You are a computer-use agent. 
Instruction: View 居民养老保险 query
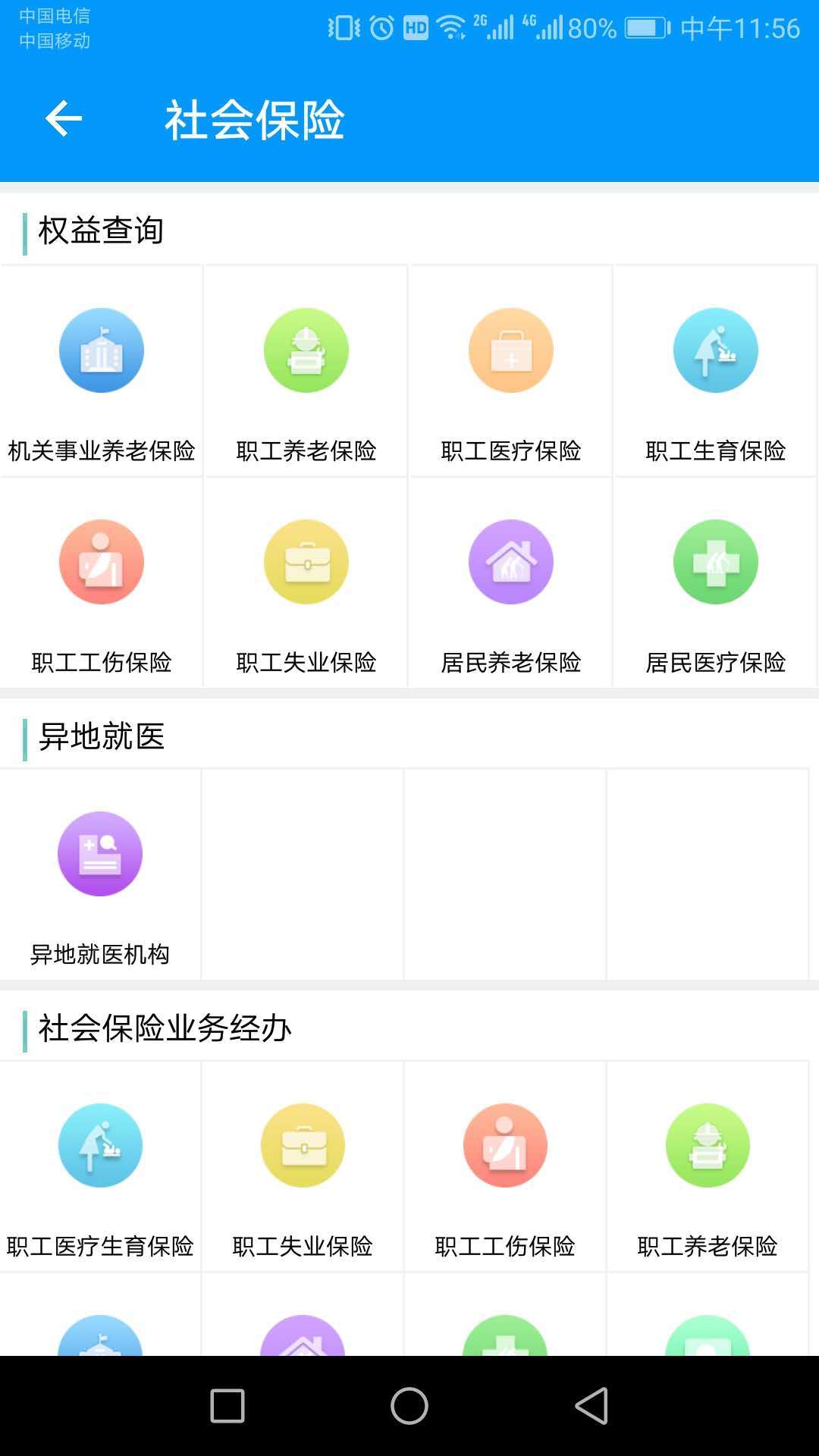510,583
